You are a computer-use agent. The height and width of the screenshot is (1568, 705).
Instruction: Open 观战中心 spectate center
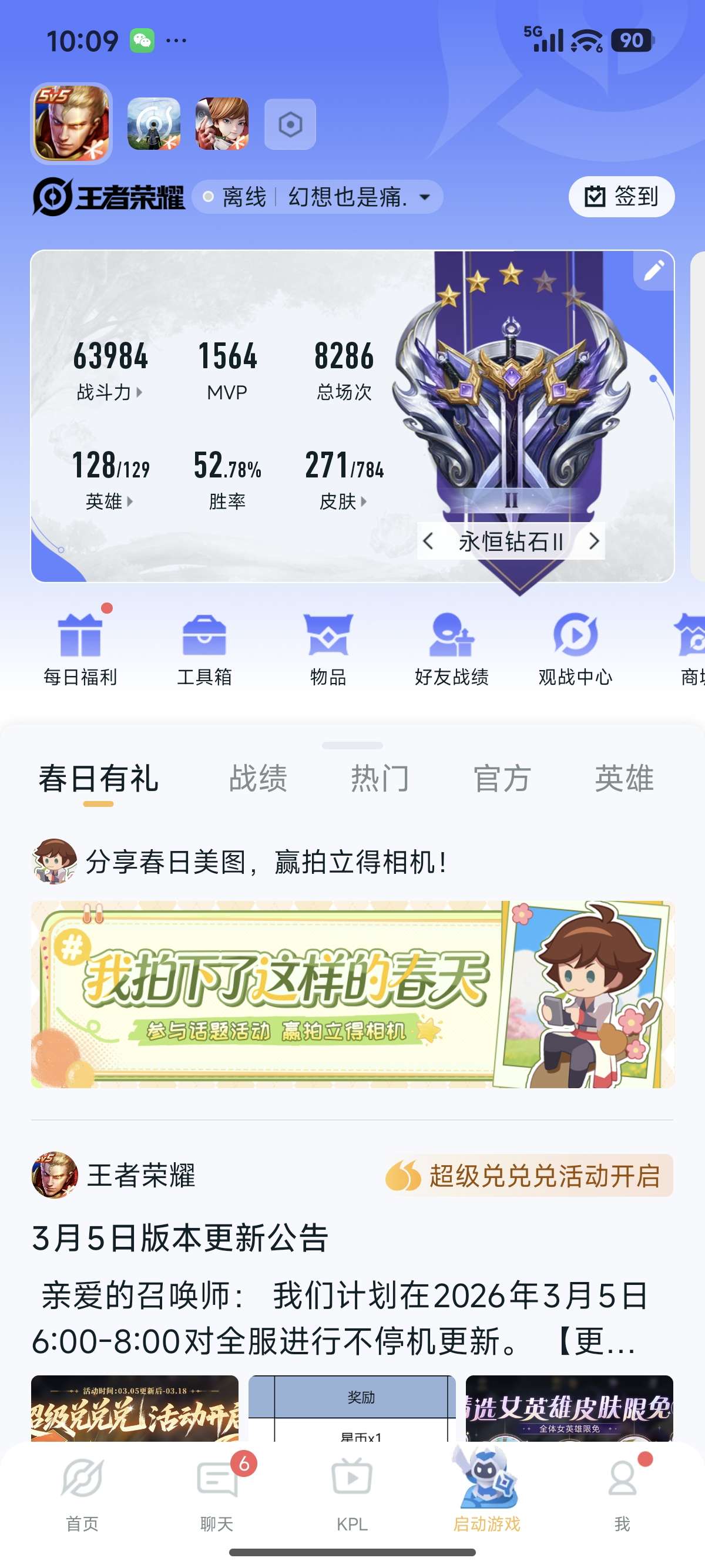(x=575, y=650)
